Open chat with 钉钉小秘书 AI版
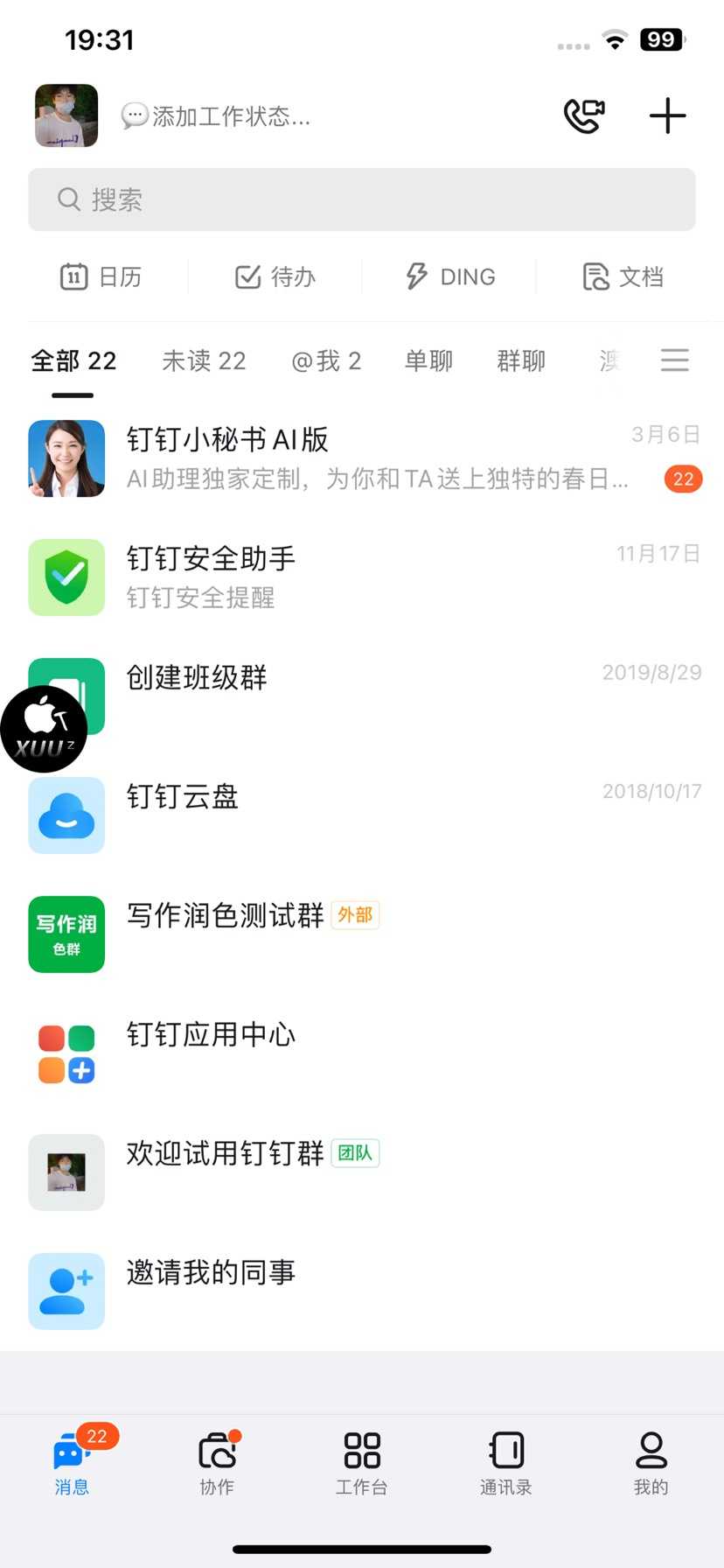The height and width of the screenshot is (1568, 724). tap(362, 458)
